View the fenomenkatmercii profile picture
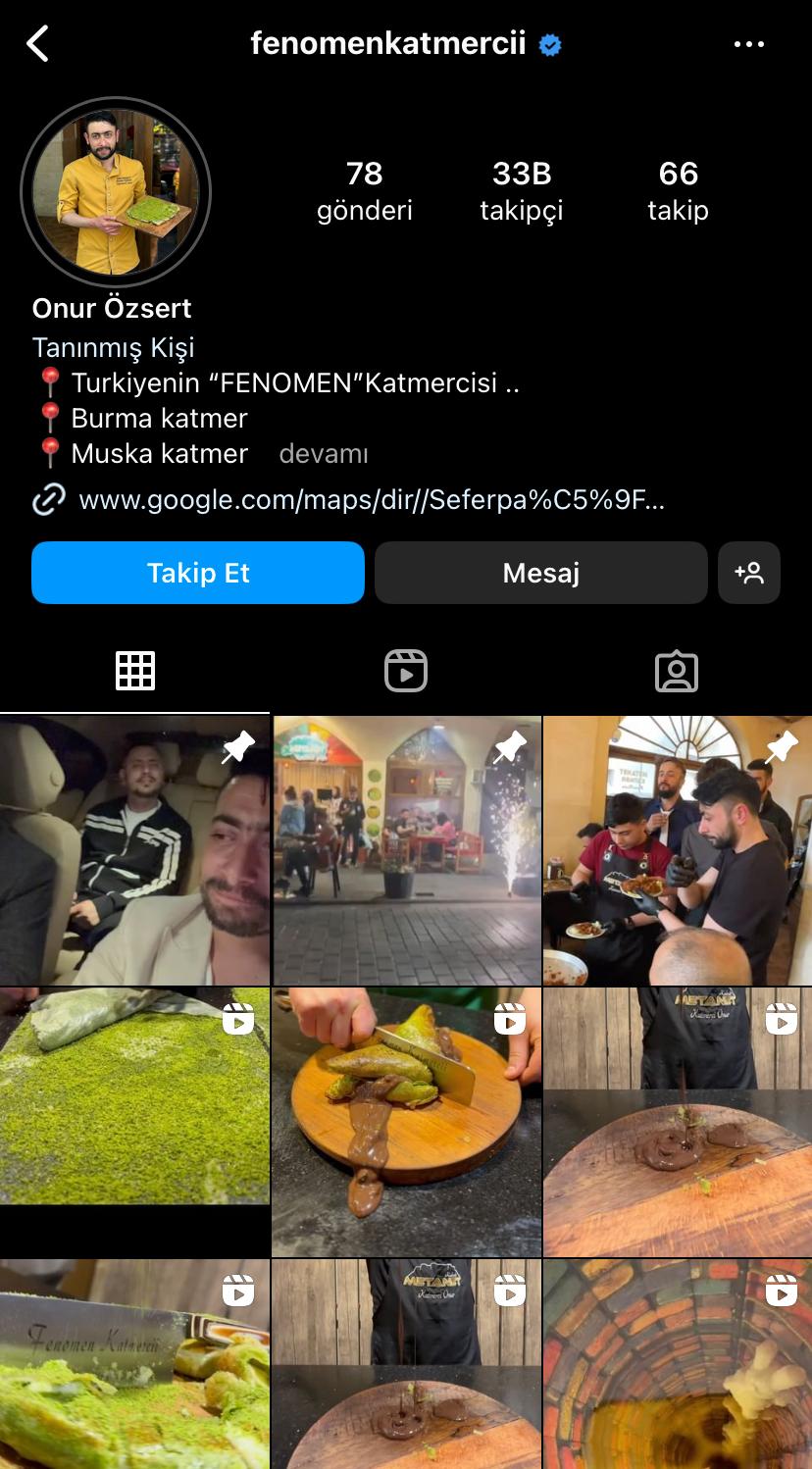 tap(116, 192)
